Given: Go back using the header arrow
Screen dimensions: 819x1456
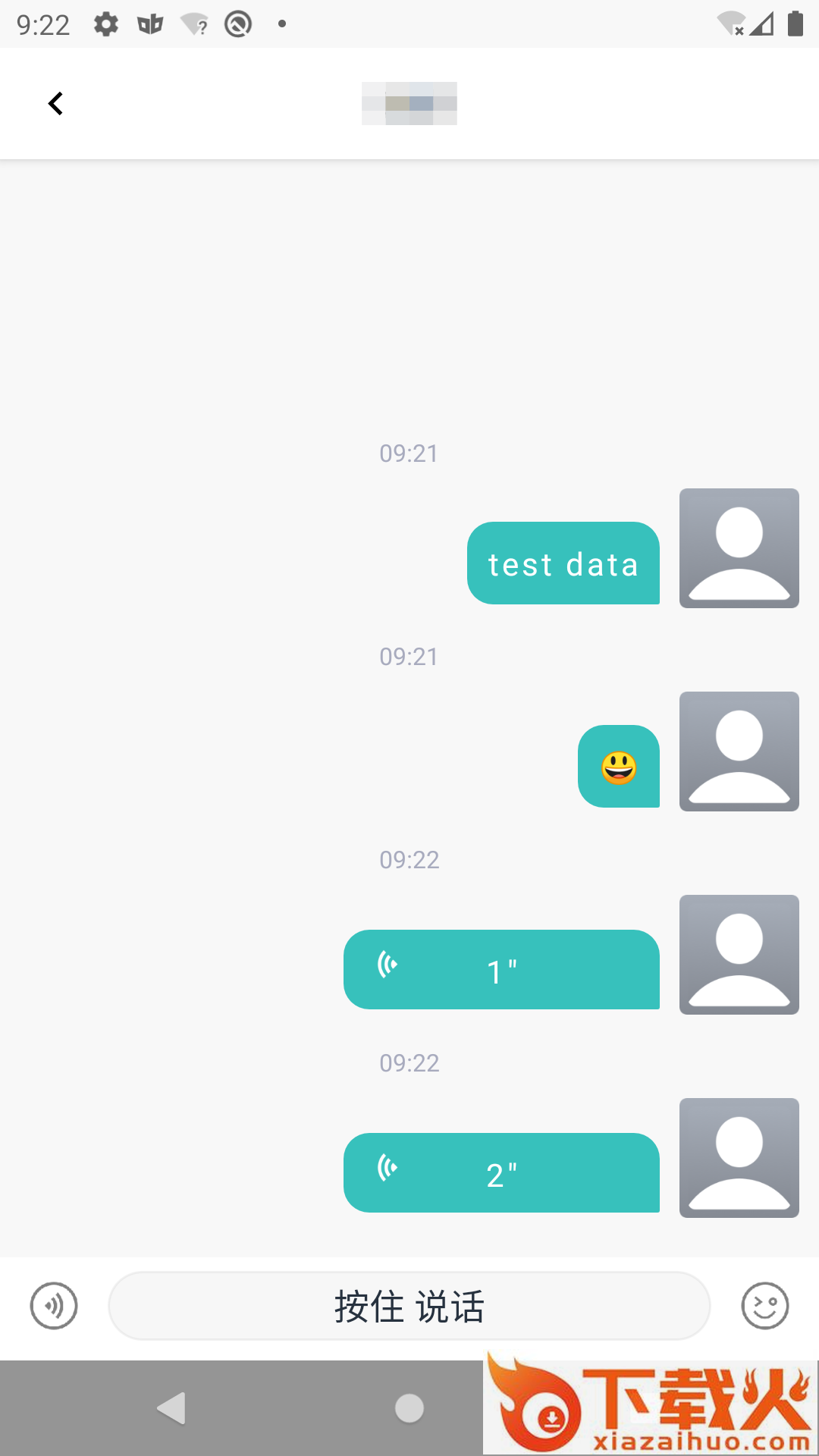Looking at the screenshot, I should tap(55, 103).
